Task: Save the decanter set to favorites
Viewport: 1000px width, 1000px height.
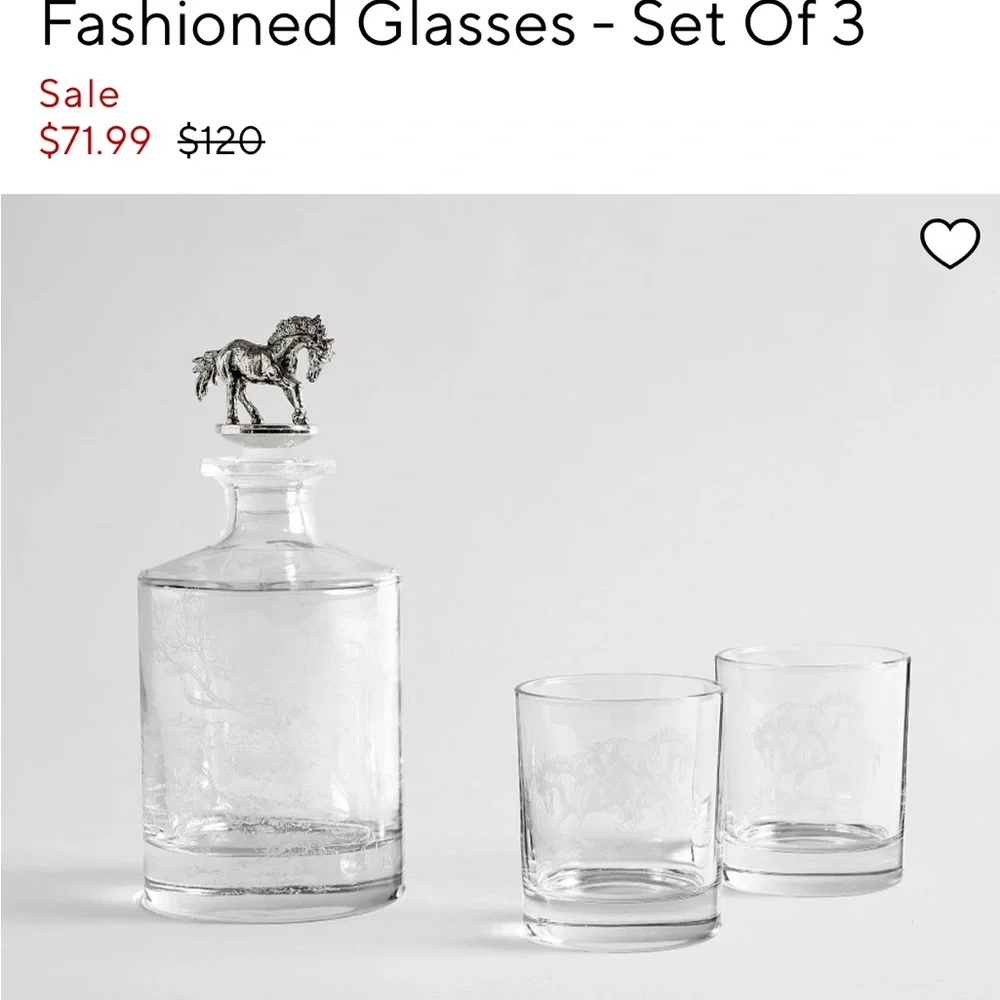Action: coord(950,243)
